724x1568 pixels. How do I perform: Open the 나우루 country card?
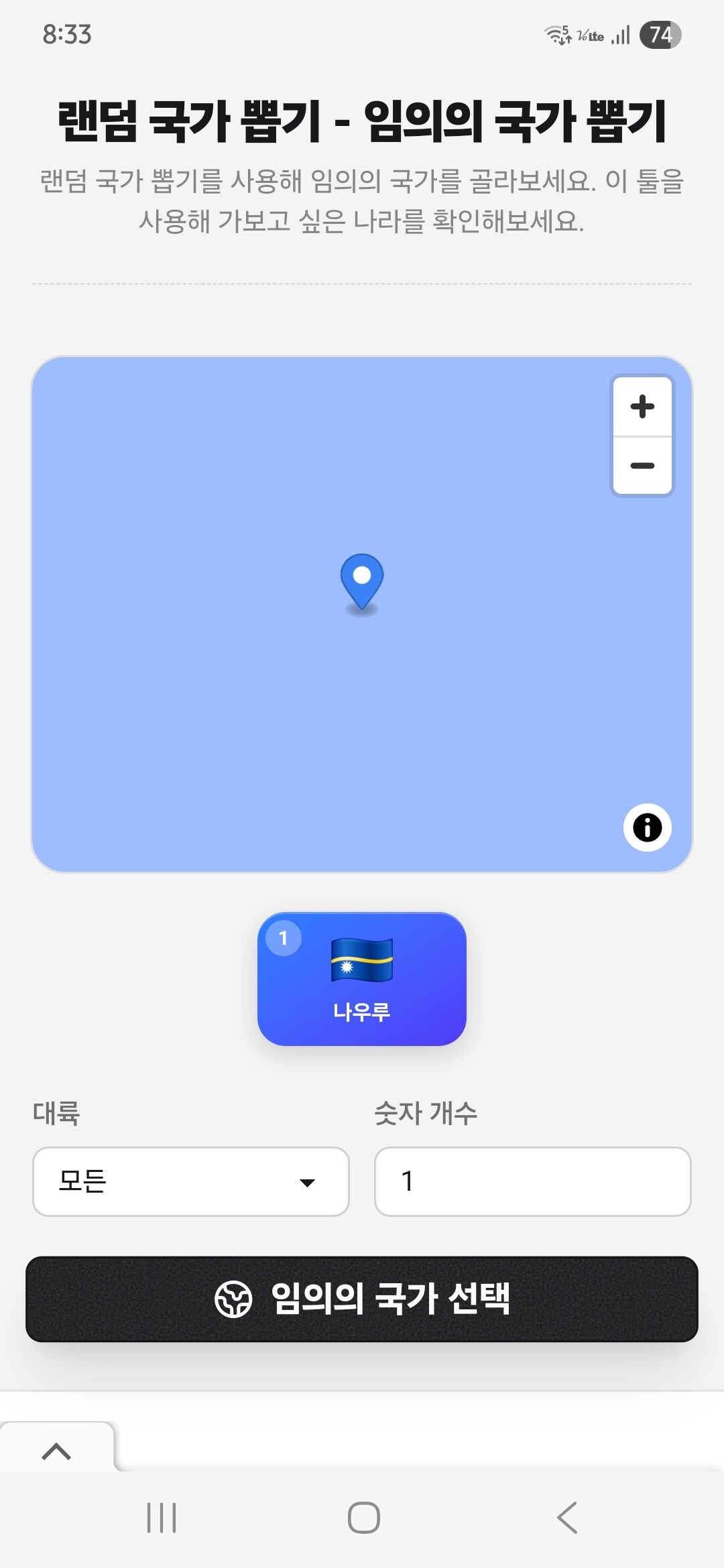point(362,979)
